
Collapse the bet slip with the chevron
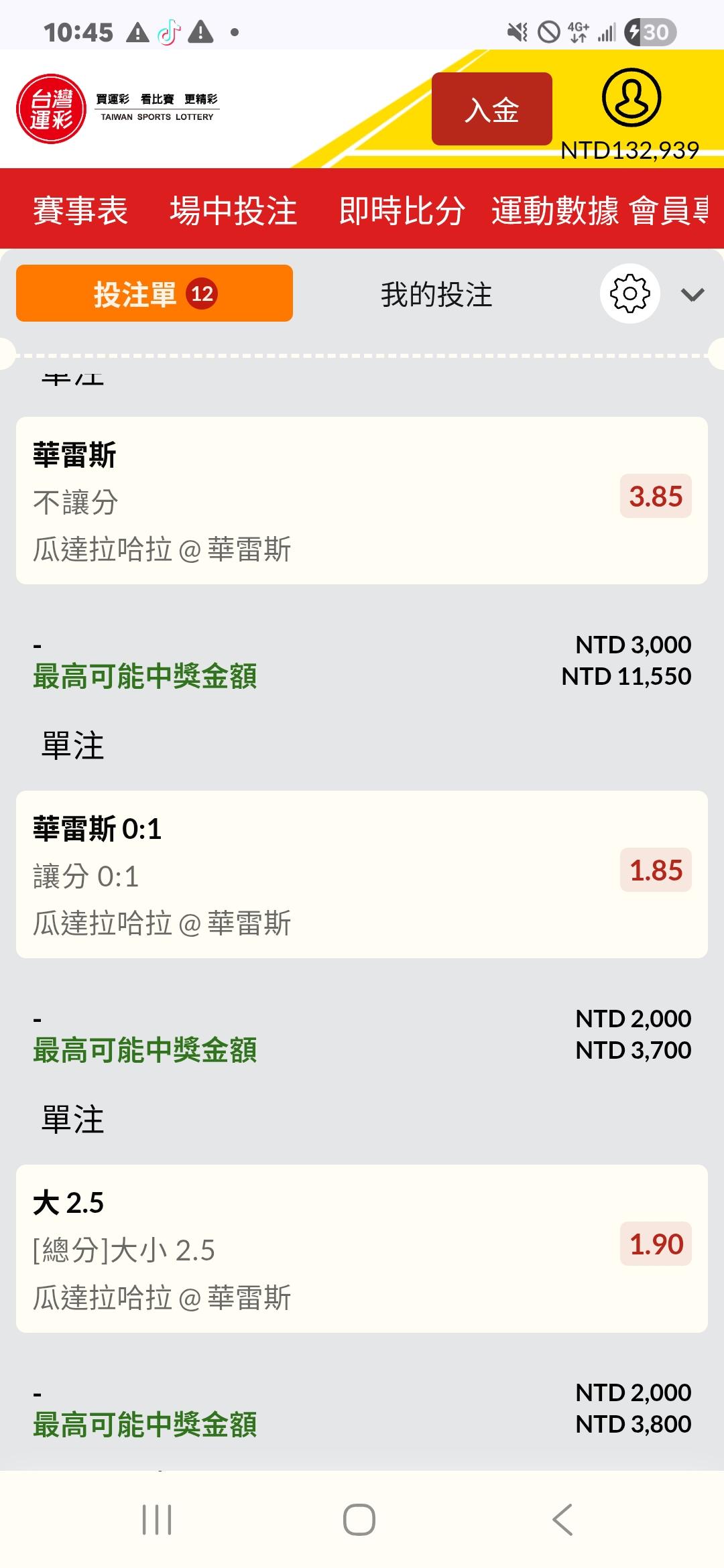tap(692, 295)
